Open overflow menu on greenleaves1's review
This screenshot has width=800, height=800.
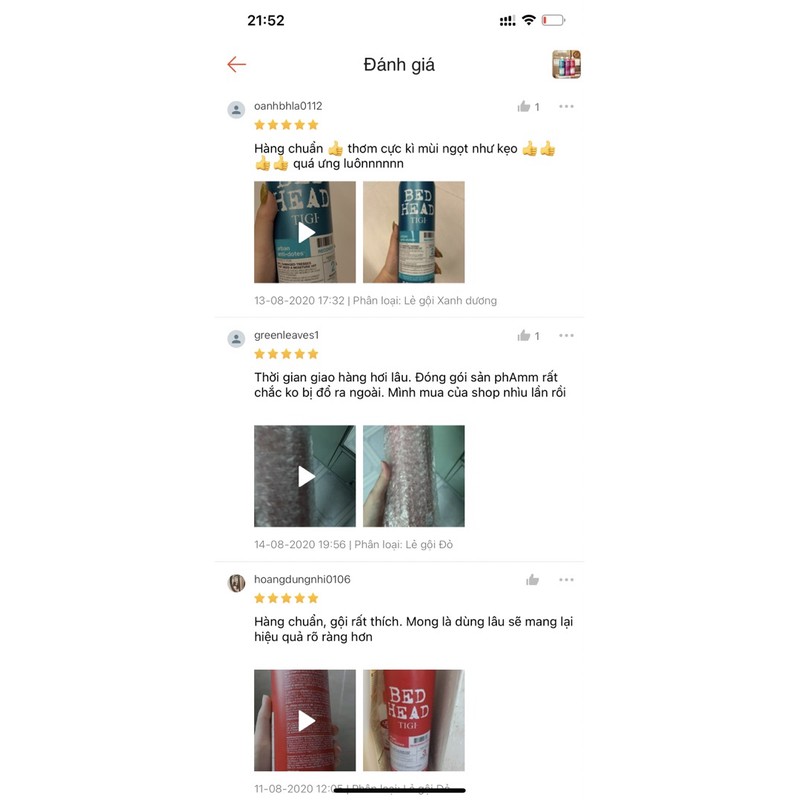566,336
